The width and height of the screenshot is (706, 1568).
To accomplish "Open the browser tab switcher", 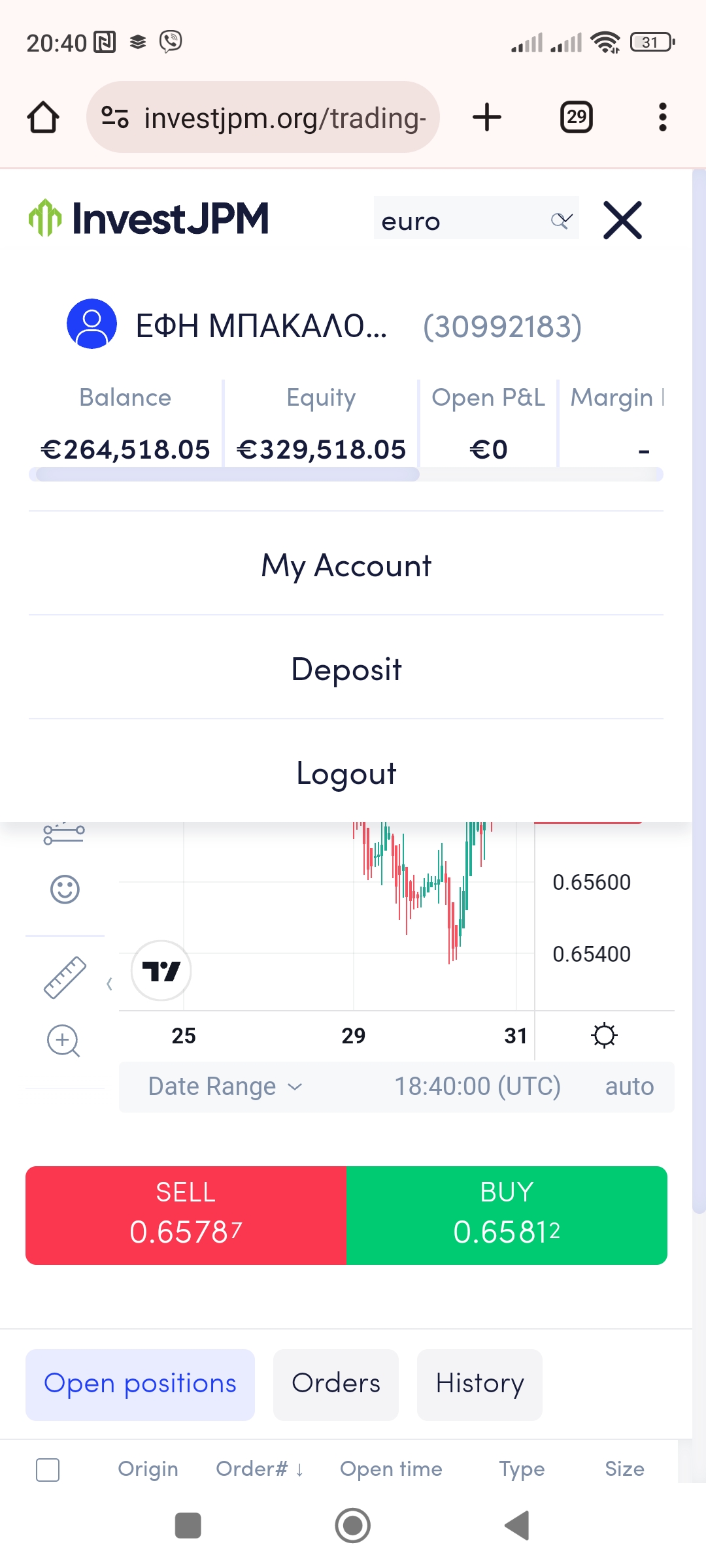I will [576, 118].
